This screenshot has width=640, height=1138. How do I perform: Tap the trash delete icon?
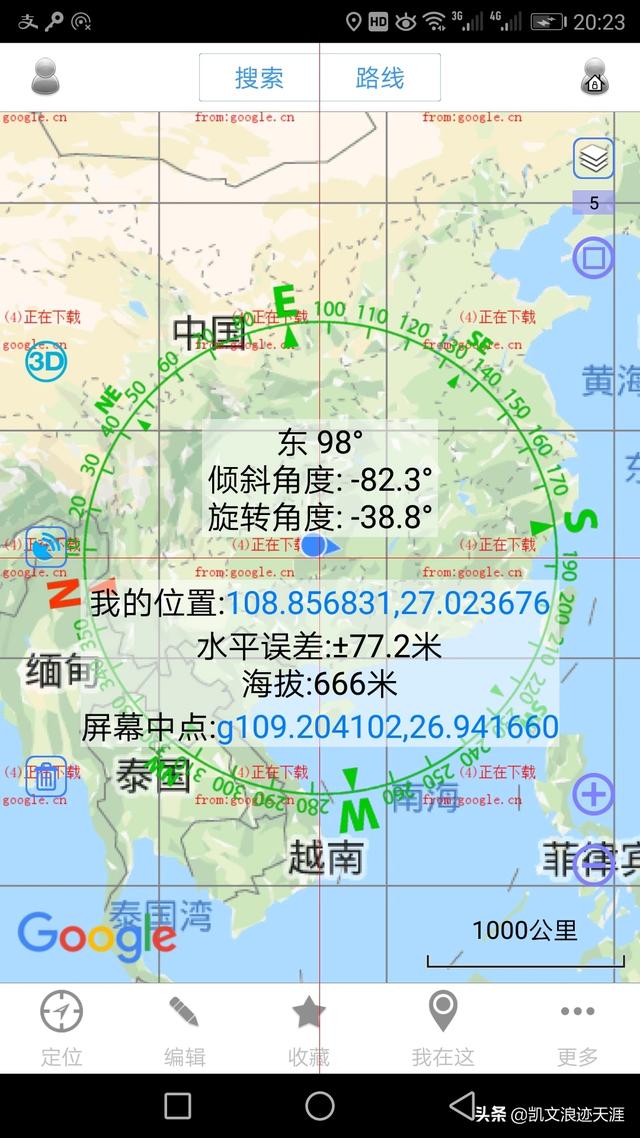46,776
